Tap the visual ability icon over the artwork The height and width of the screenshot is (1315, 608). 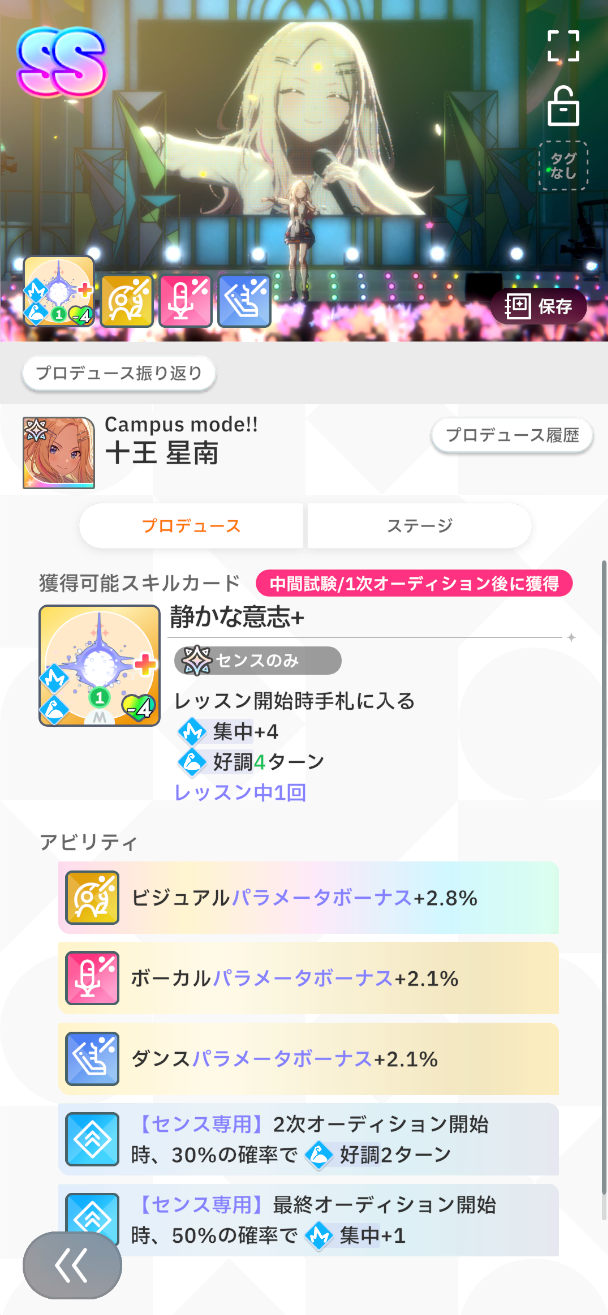tap(128, 301)
